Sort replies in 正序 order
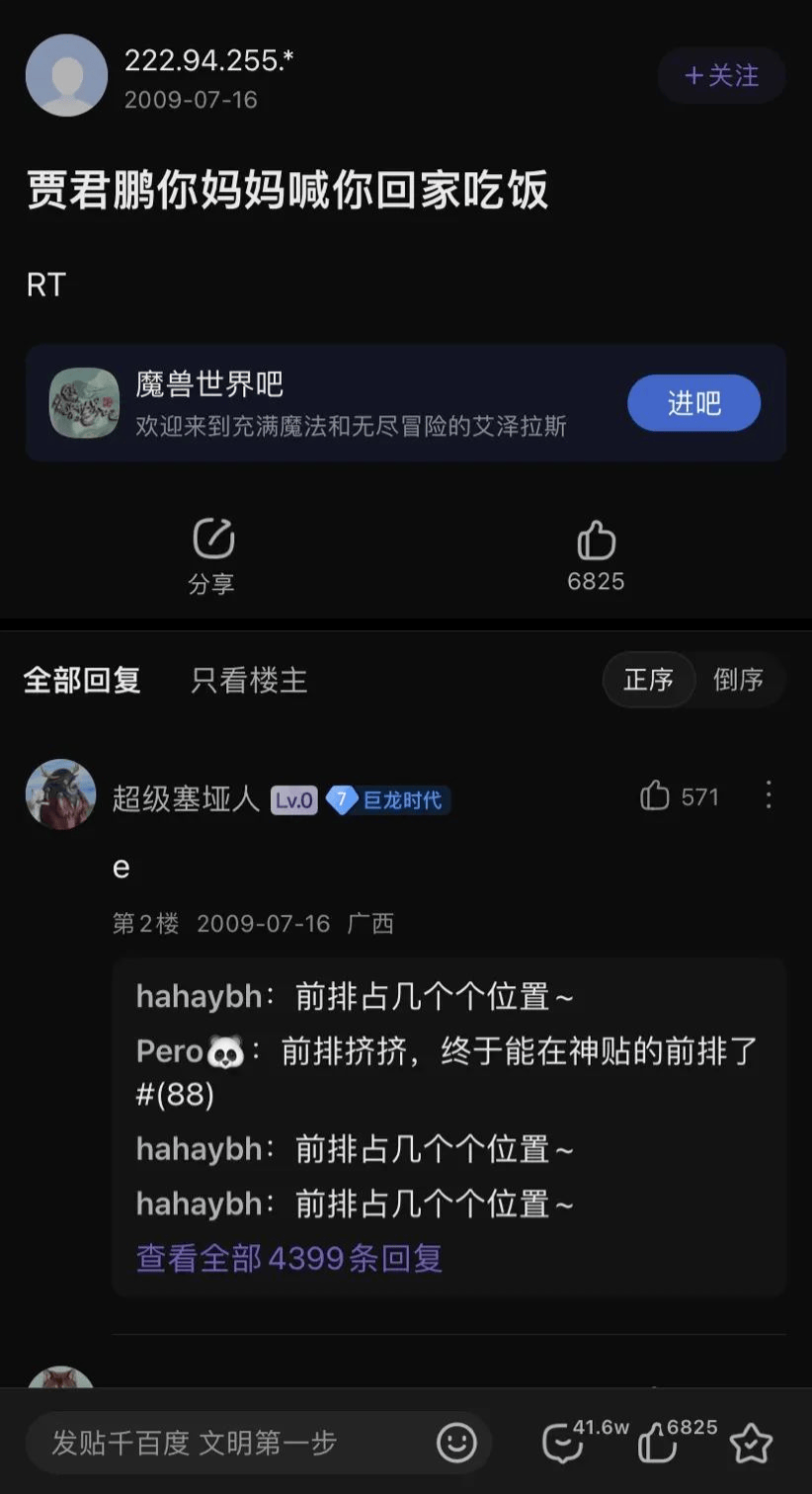 [x=649, y=680]
